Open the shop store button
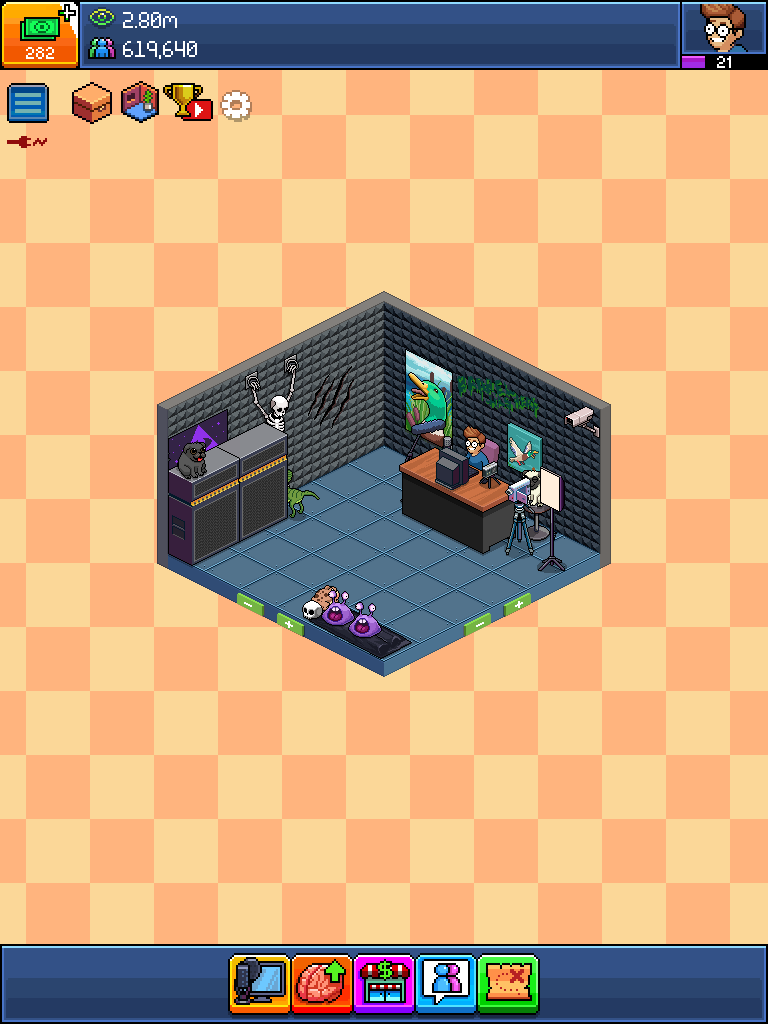The height and width of the screenshot is (1024, 768). [x=384, y=984]
